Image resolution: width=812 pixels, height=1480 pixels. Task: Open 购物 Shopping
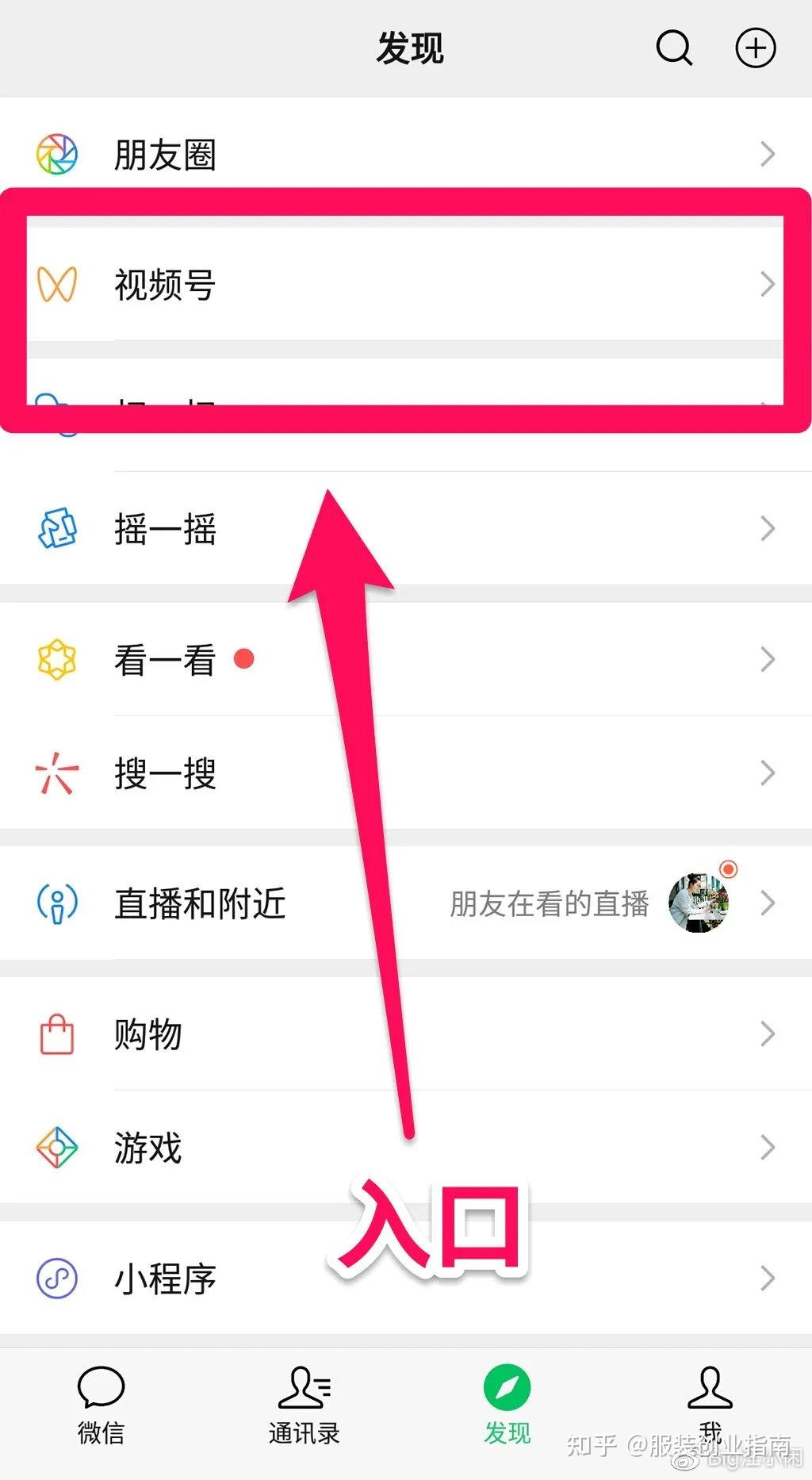coord(148,1034)
